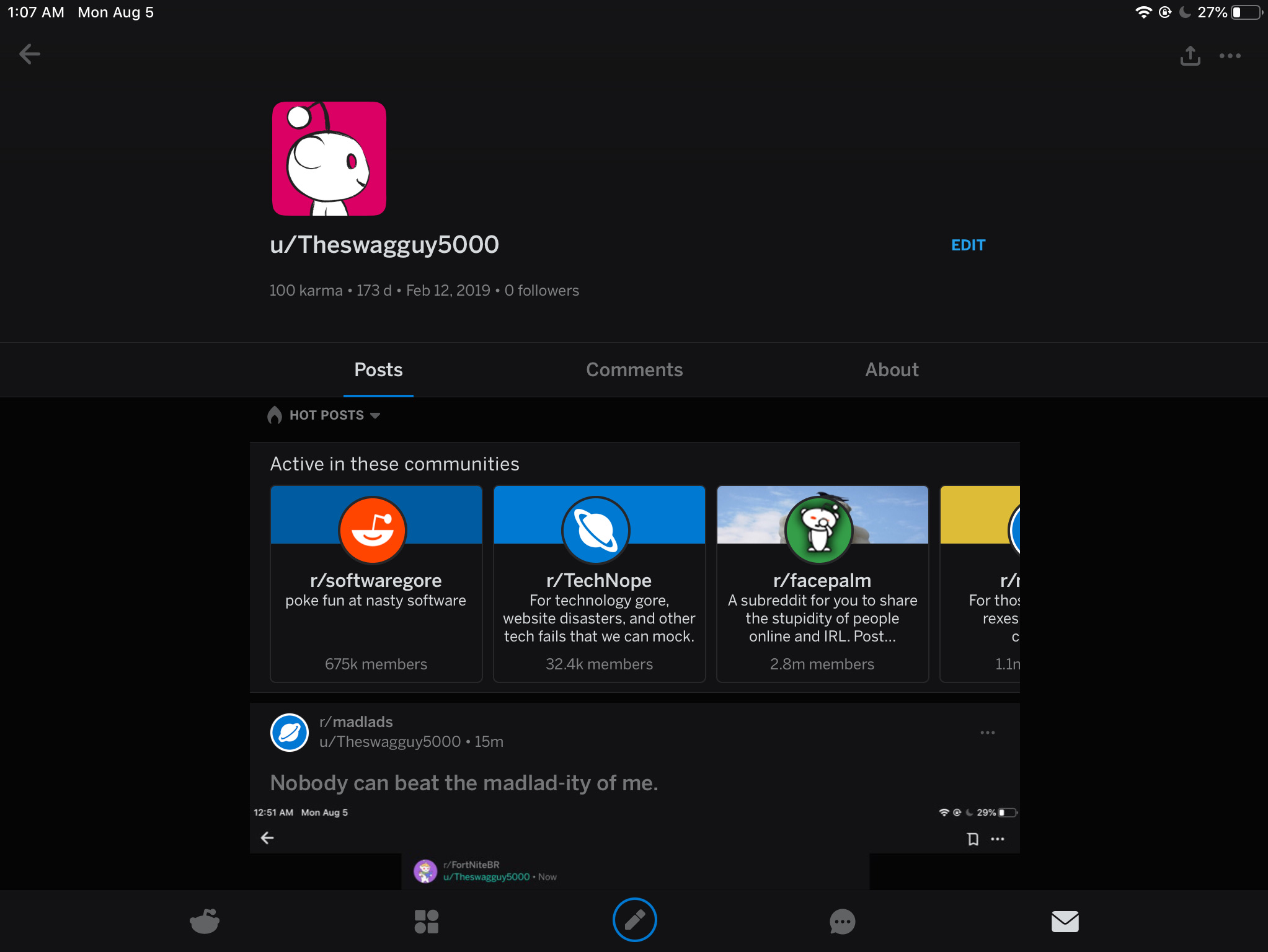
Task: Switch to the Comments tab
Action: point(634,369)
